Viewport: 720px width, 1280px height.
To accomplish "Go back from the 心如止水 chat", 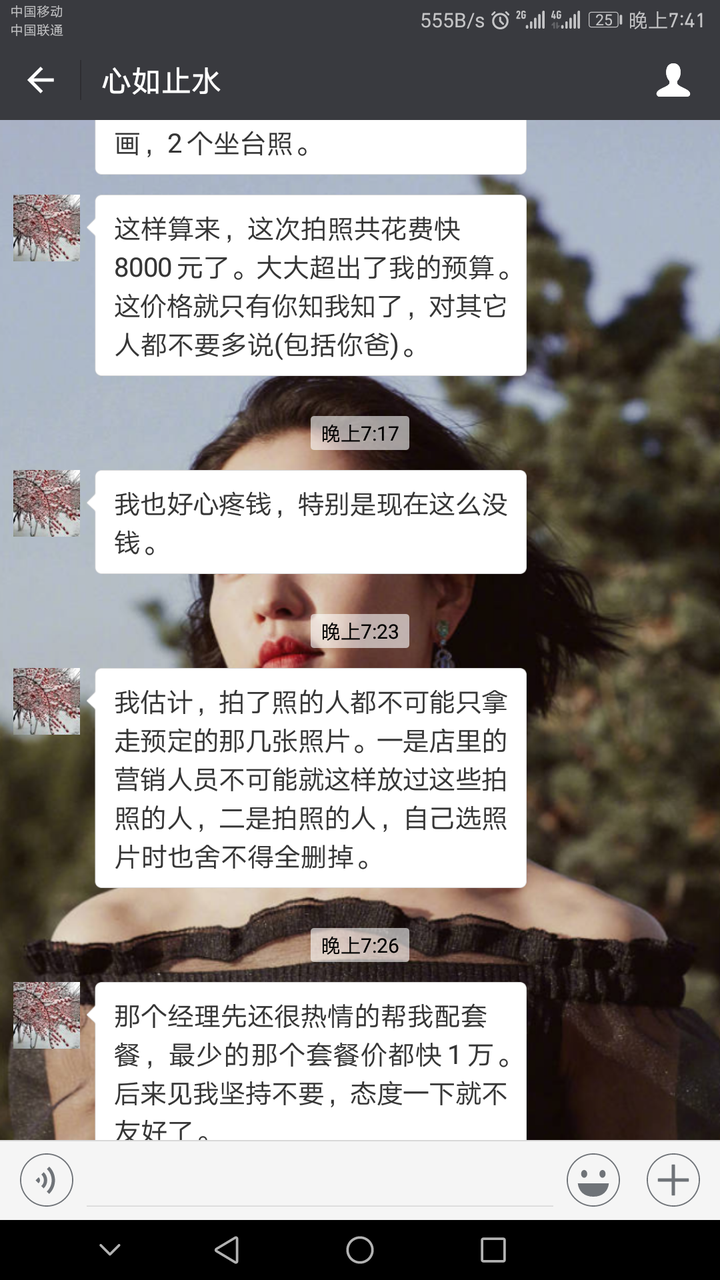I will [x=40, y=80].
